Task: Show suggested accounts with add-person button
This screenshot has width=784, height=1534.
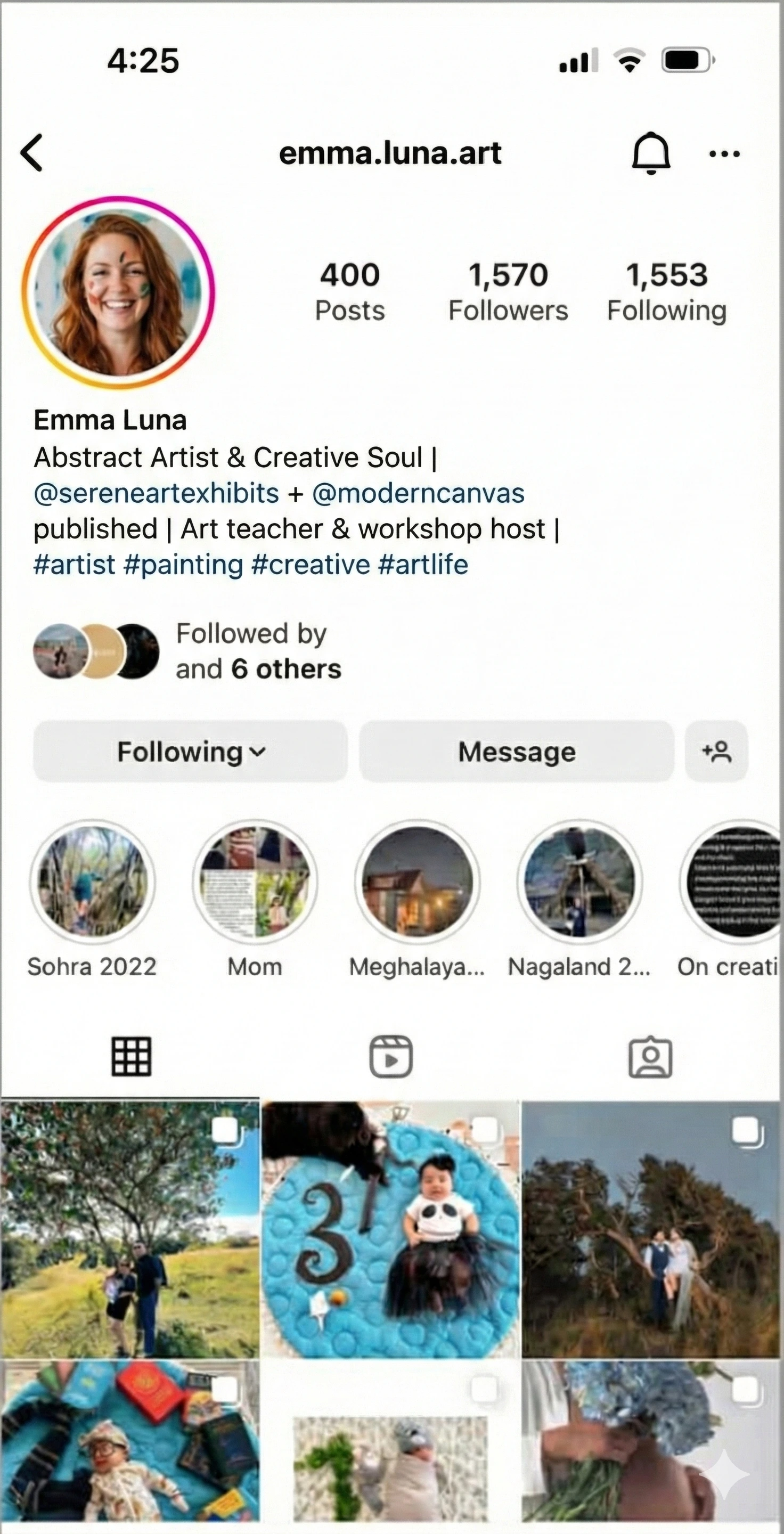Action: click(716, 752)
